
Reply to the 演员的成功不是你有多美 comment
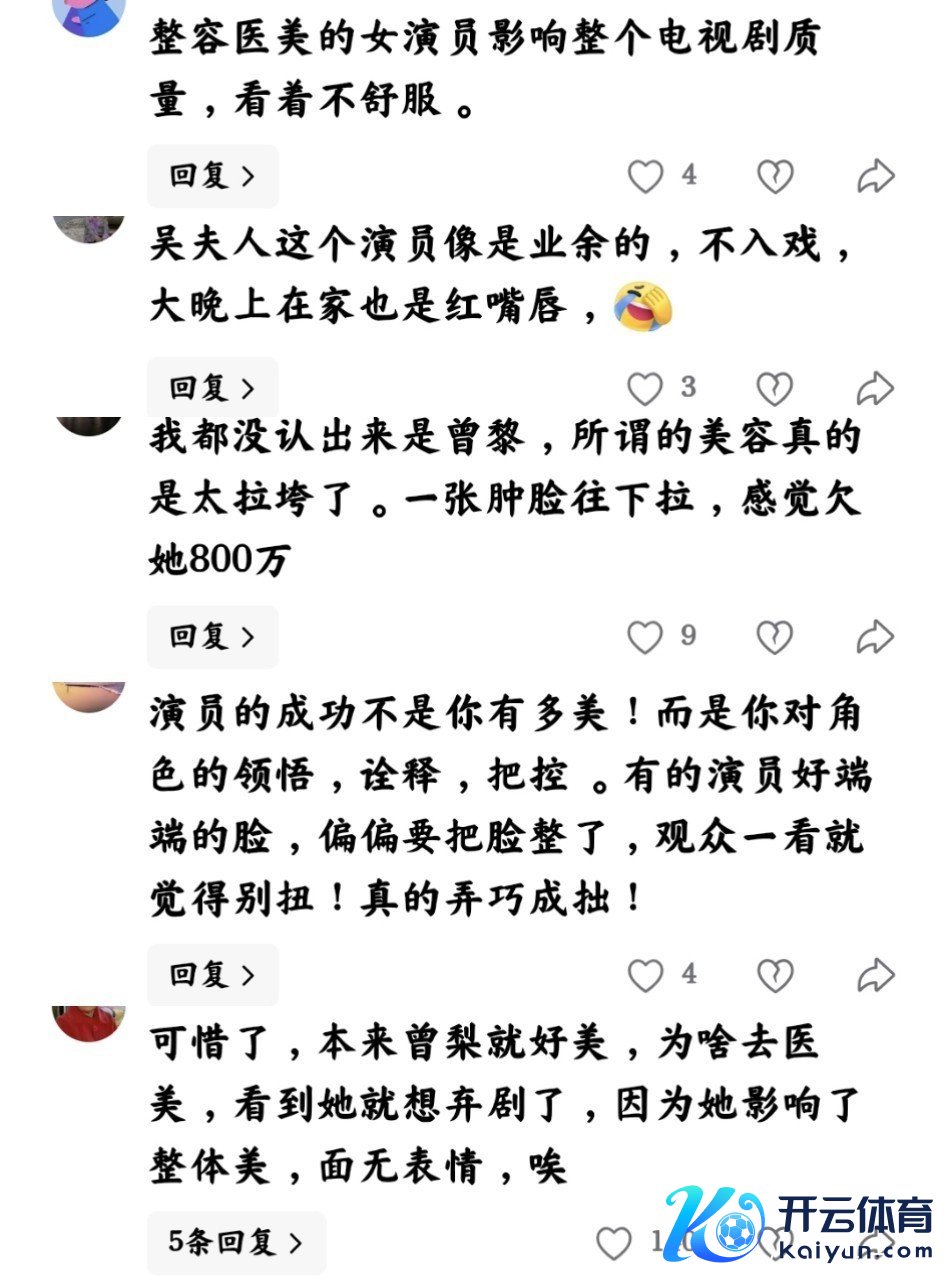212,974
